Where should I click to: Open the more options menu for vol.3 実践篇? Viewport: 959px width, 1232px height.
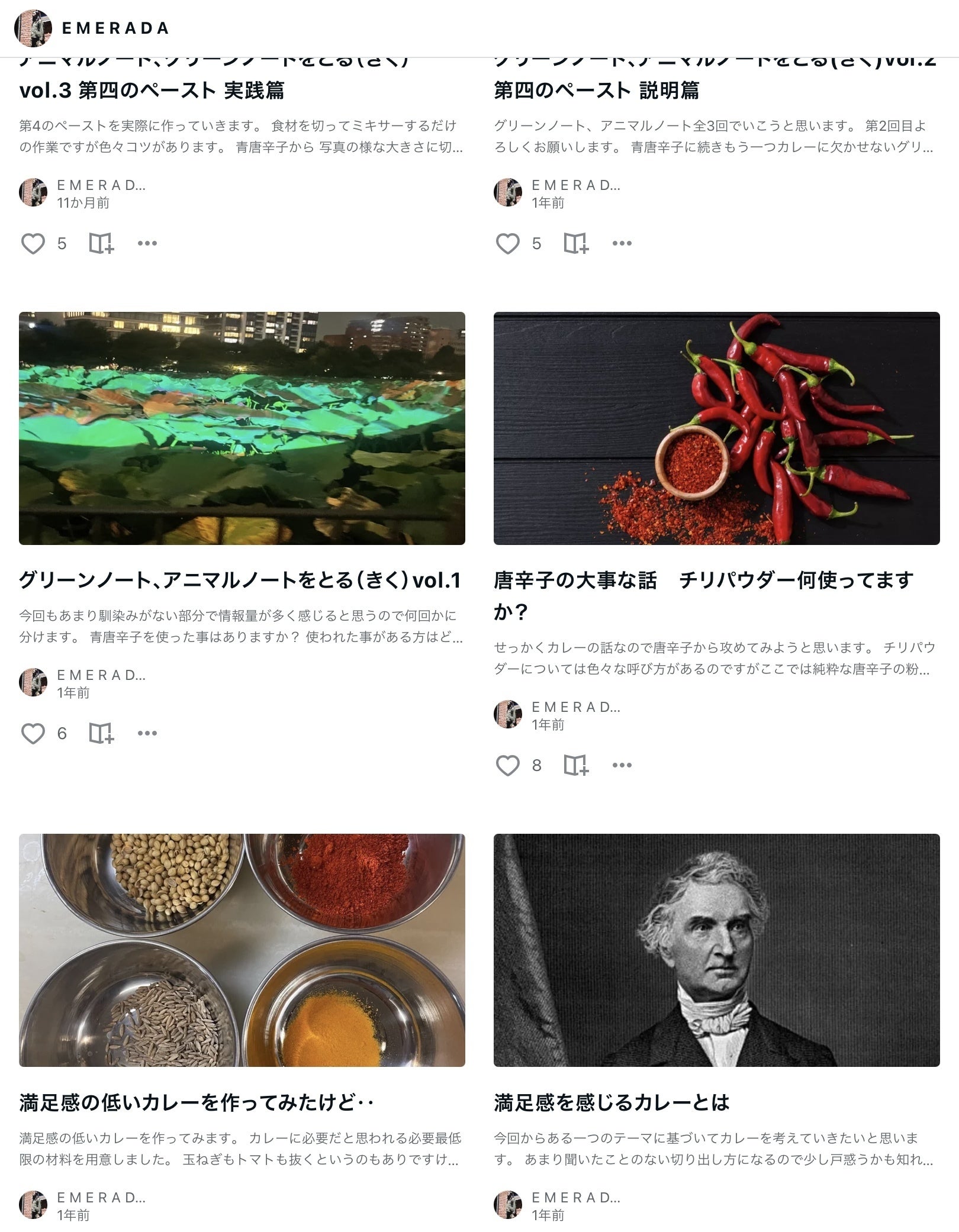(x=147, y=243)
